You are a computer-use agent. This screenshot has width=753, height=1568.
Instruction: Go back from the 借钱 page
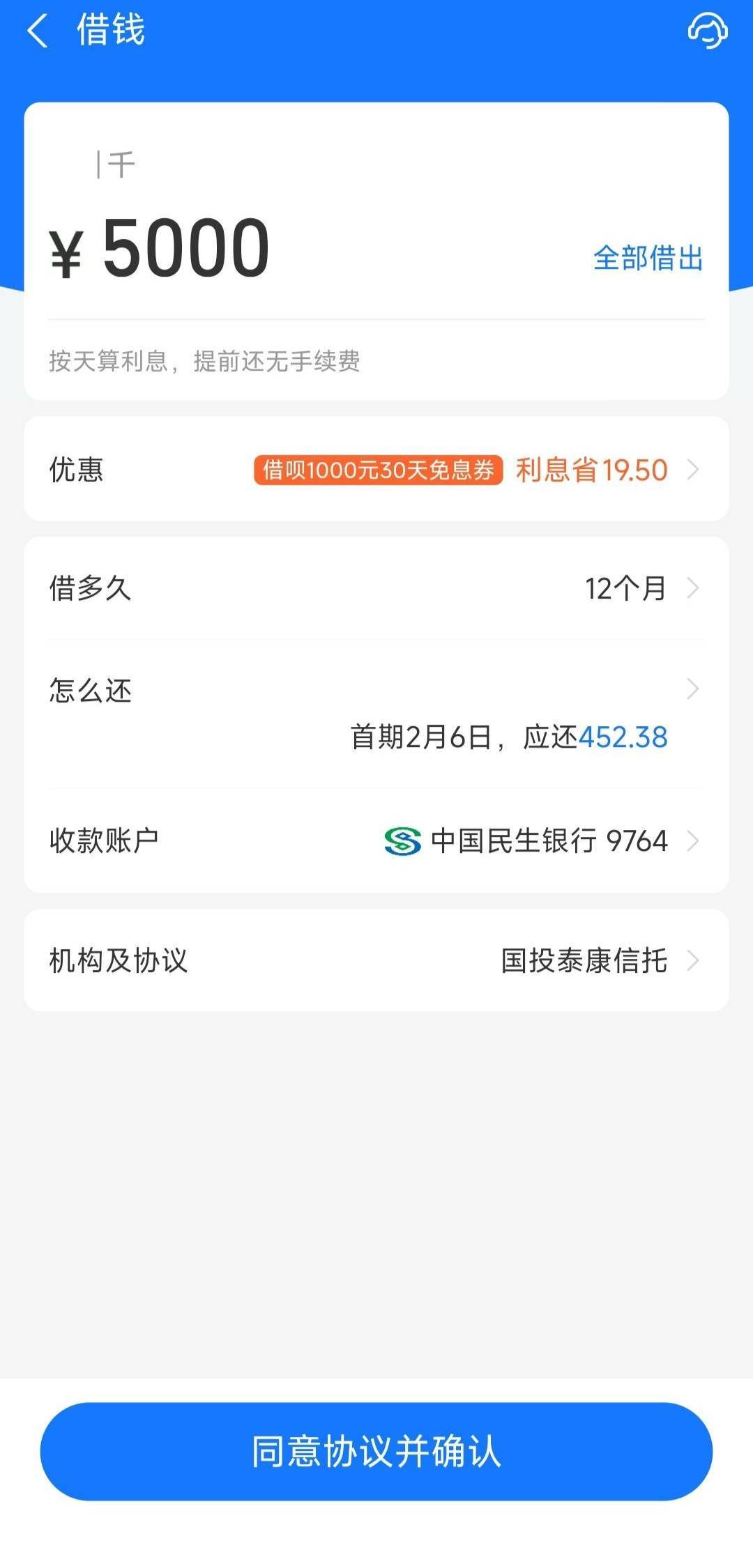[38, 32]
